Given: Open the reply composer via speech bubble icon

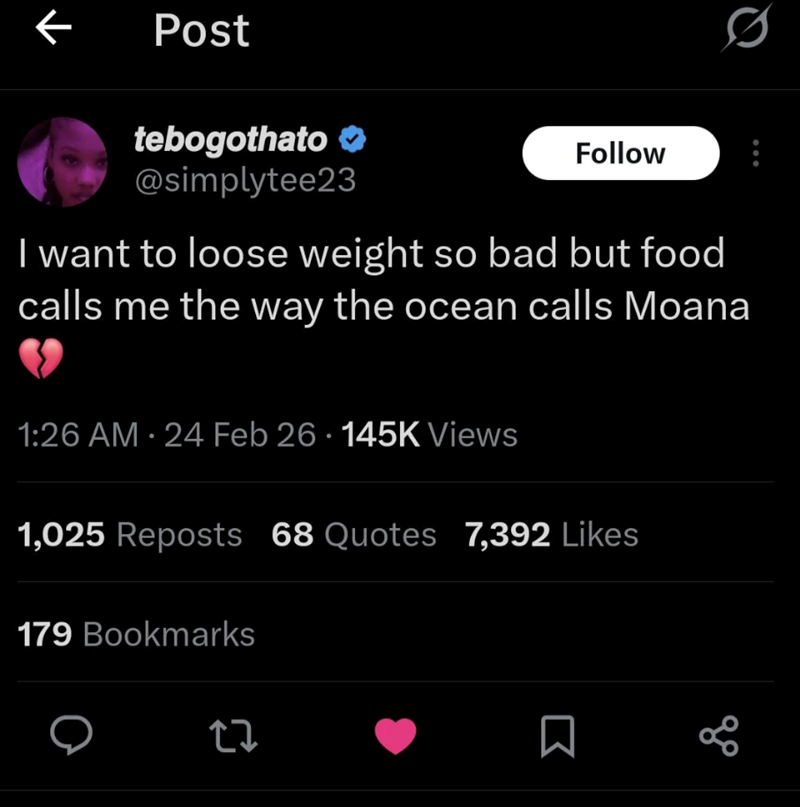Looking at the screenshot, I should [x=70, y=737].
